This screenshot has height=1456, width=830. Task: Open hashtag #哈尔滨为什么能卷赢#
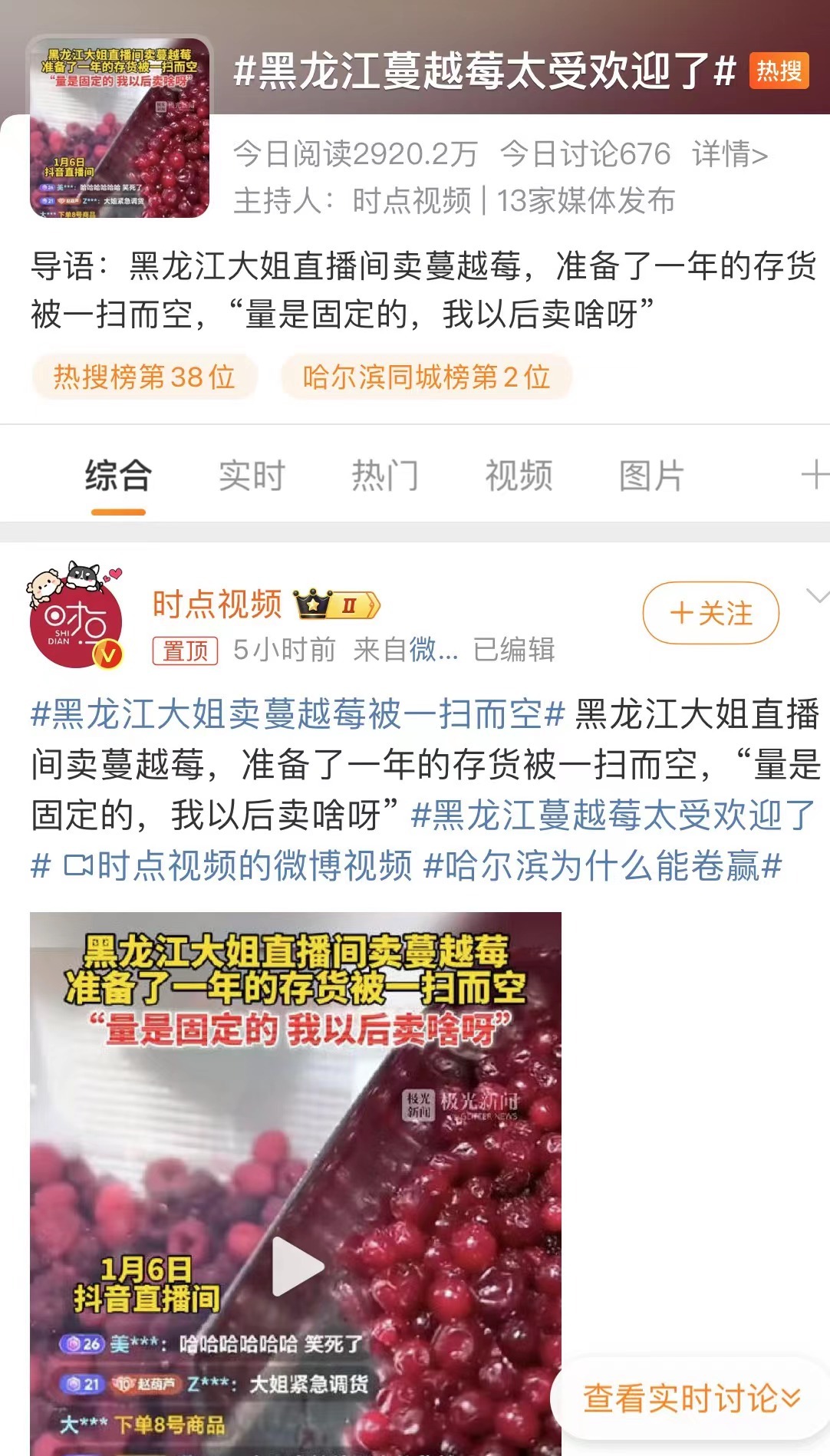pyautogui.click(x=602, y=866)
